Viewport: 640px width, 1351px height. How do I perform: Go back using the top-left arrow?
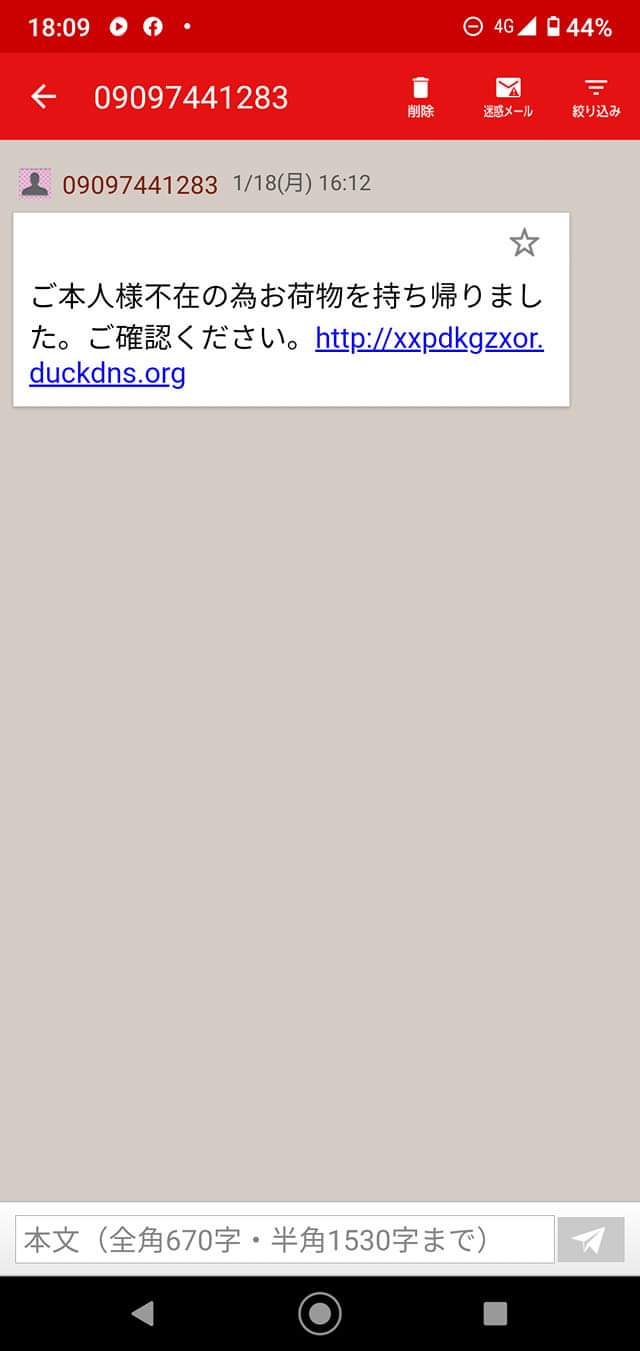(44, 97)
